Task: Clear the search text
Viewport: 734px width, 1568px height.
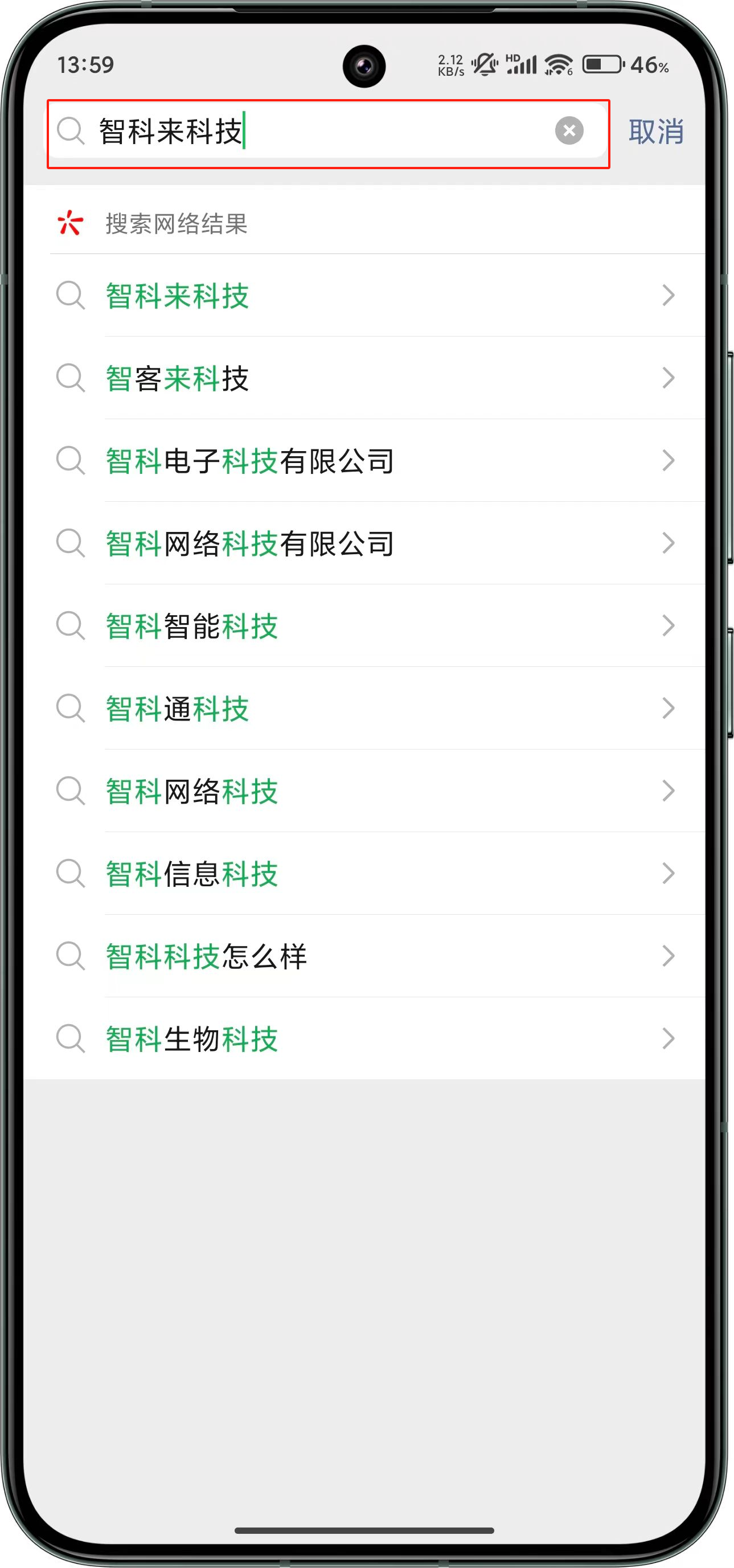Action: pos(568,131)
